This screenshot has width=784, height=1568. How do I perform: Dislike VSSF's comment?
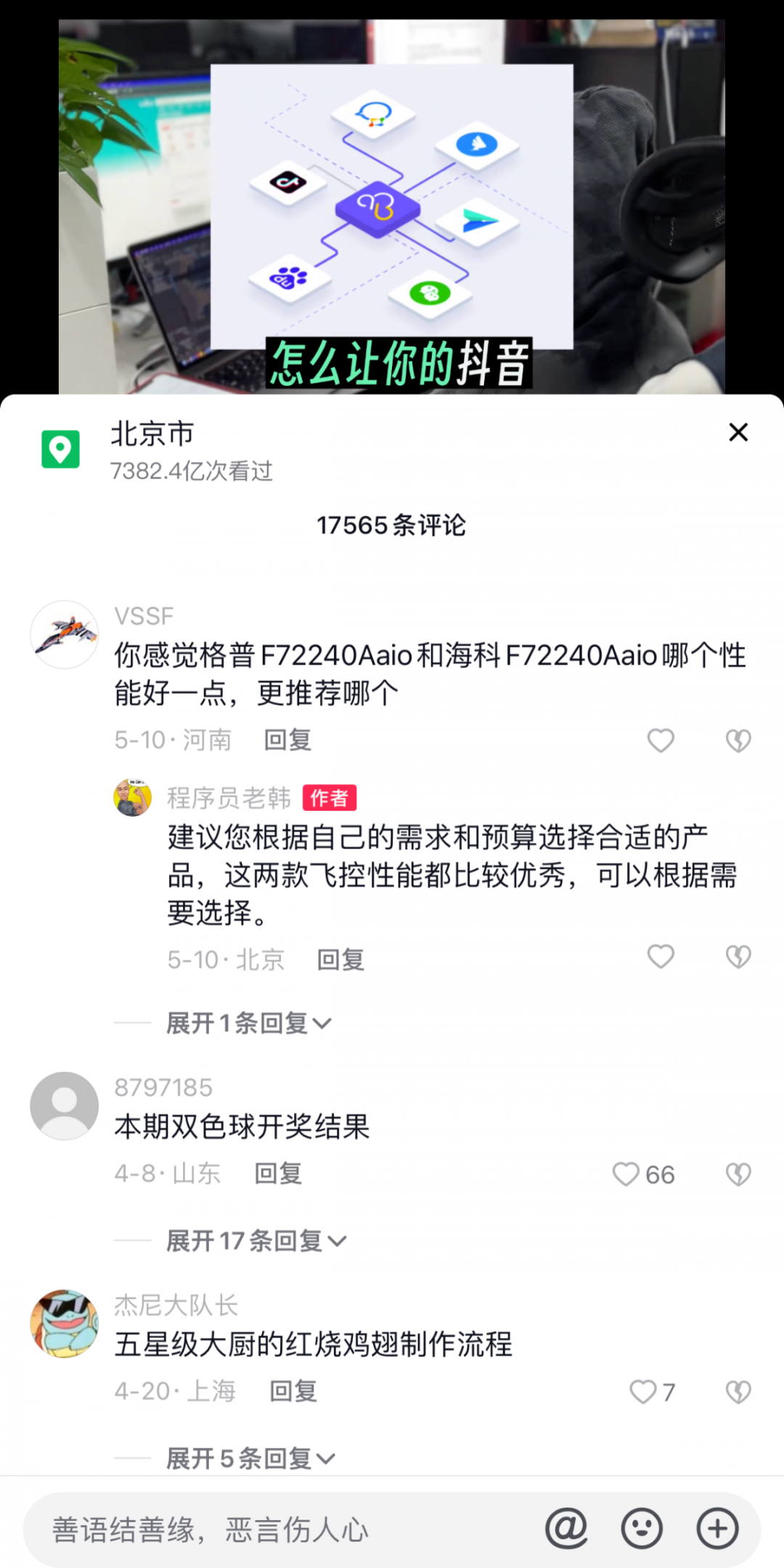pos(738,740)
